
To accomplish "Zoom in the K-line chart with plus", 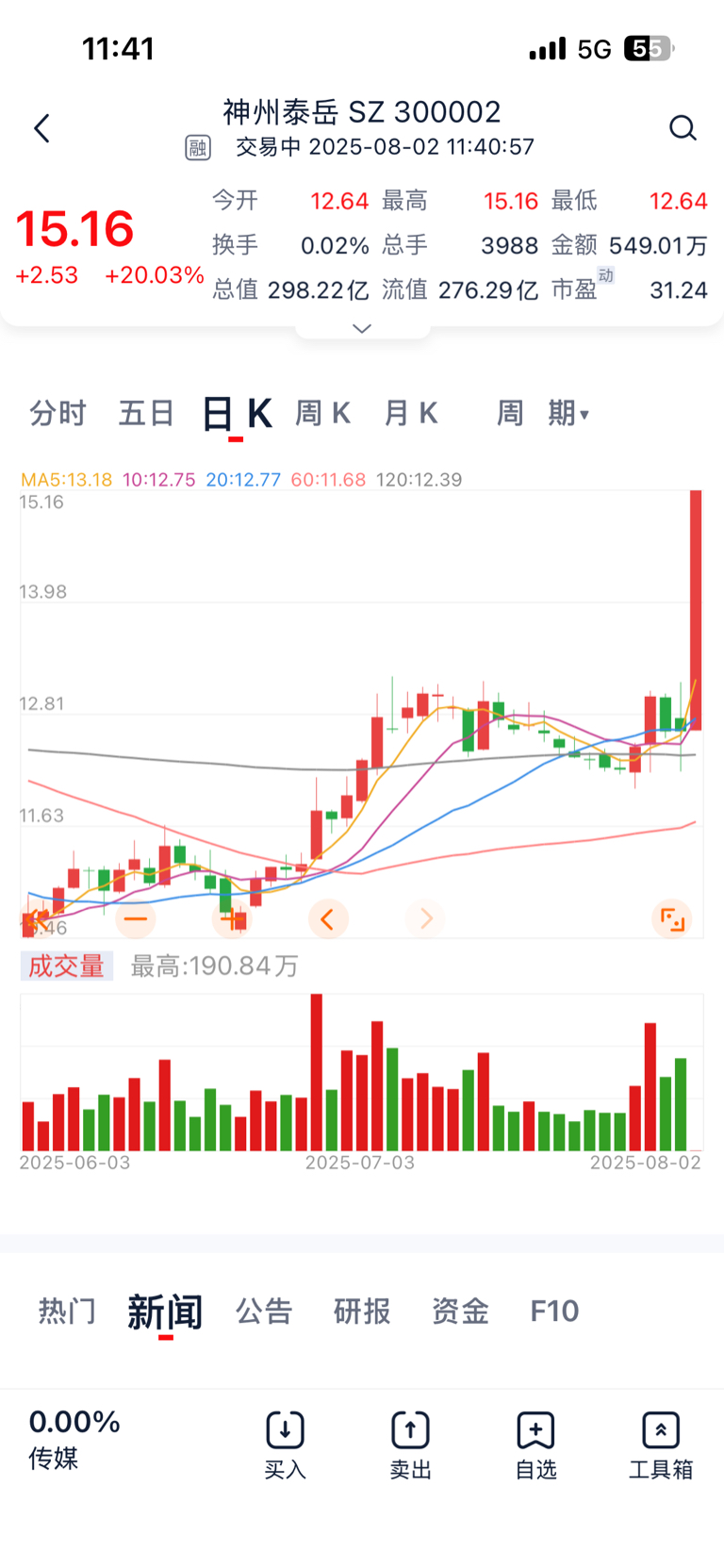I will tap(232, 918).
